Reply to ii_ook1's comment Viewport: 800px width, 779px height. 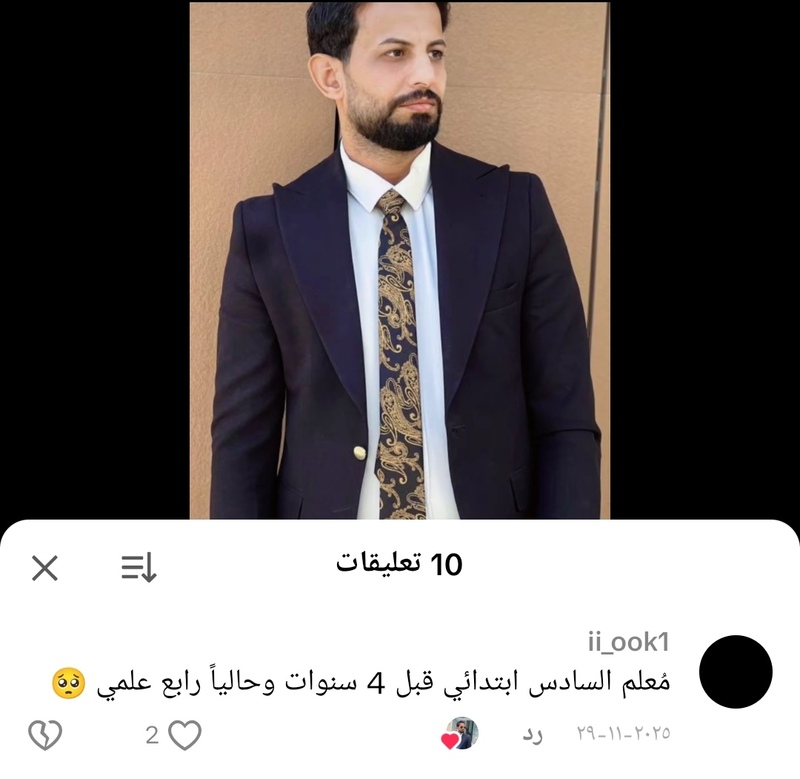click(533, 735)
